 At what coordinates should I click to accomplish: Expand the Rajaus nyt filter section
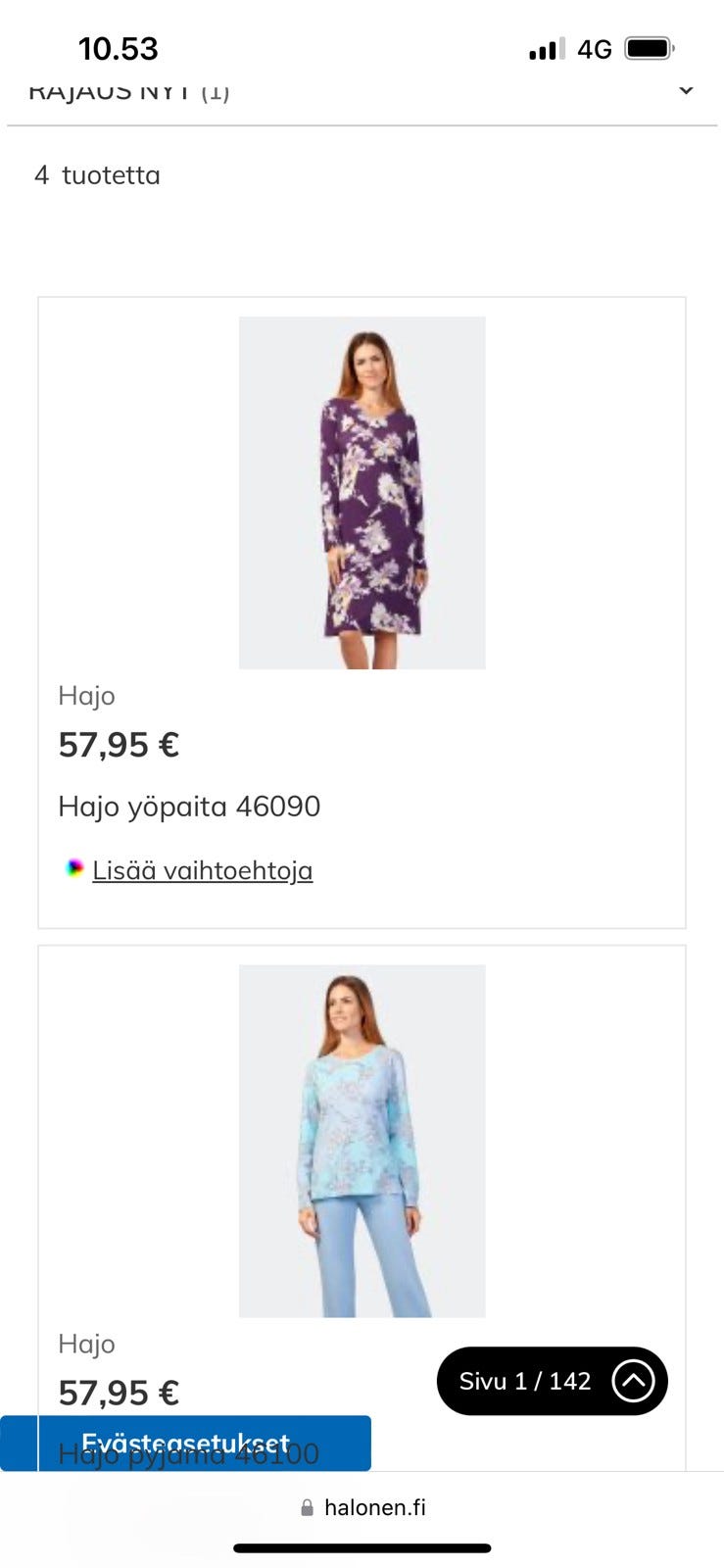click(x=685, y=91)
